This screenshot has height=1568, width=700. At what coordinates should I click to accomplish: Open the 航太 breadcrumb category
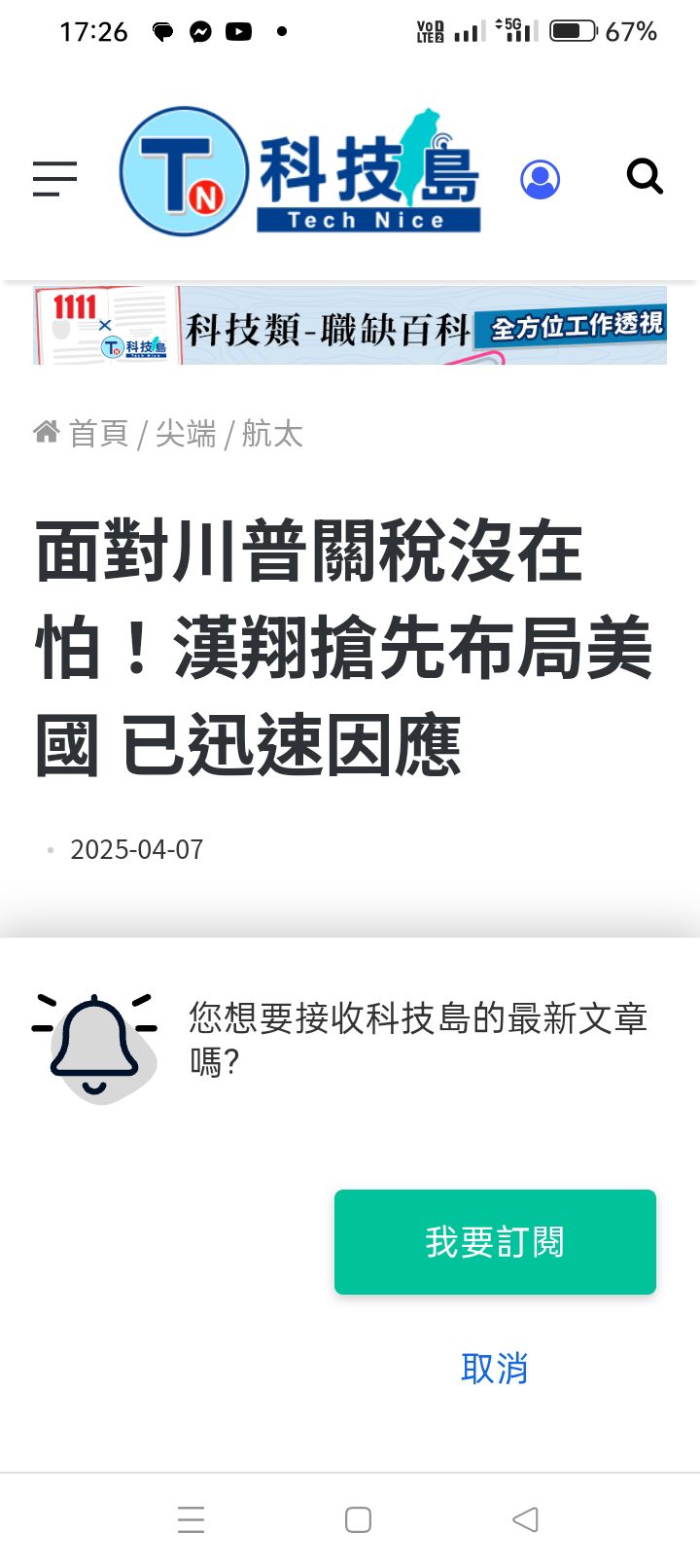(x=272, y=433)
